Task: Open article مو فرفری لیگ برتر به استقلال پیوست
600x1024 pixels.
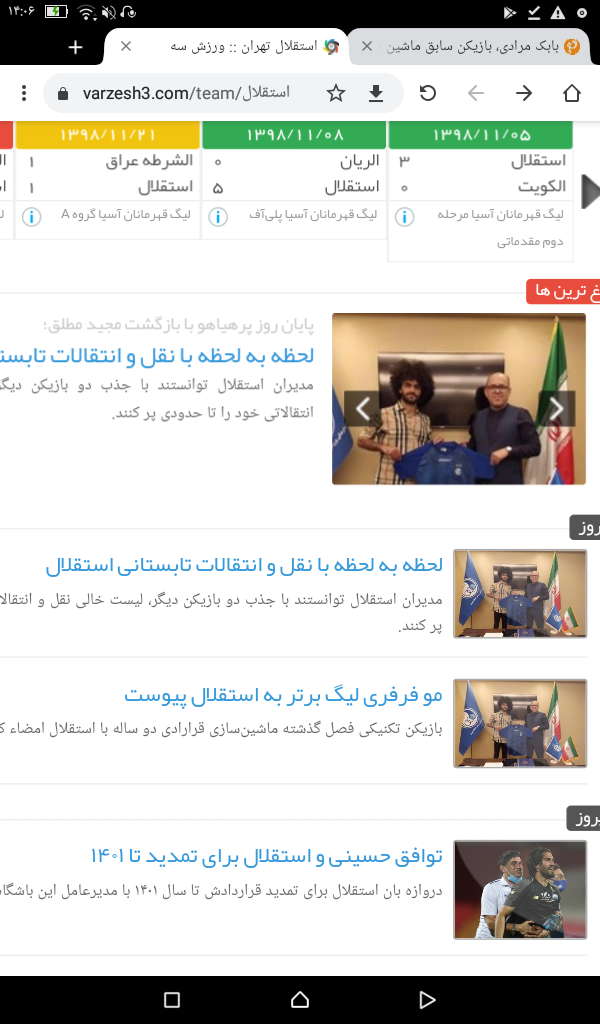Action: click(x=283, y=696)
